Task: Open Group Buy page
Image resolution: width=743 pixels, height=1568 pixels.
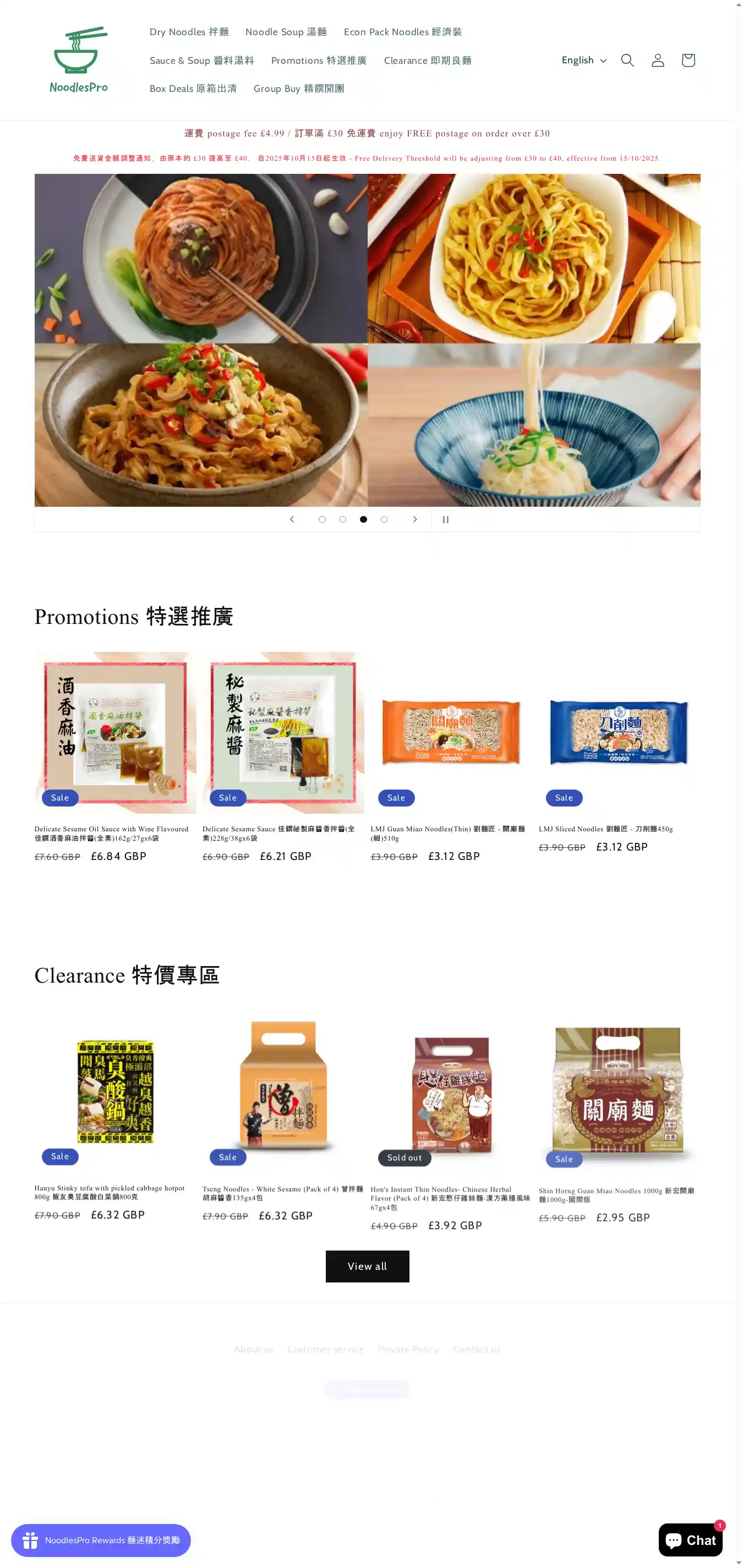Action: [x=298, y=89]
